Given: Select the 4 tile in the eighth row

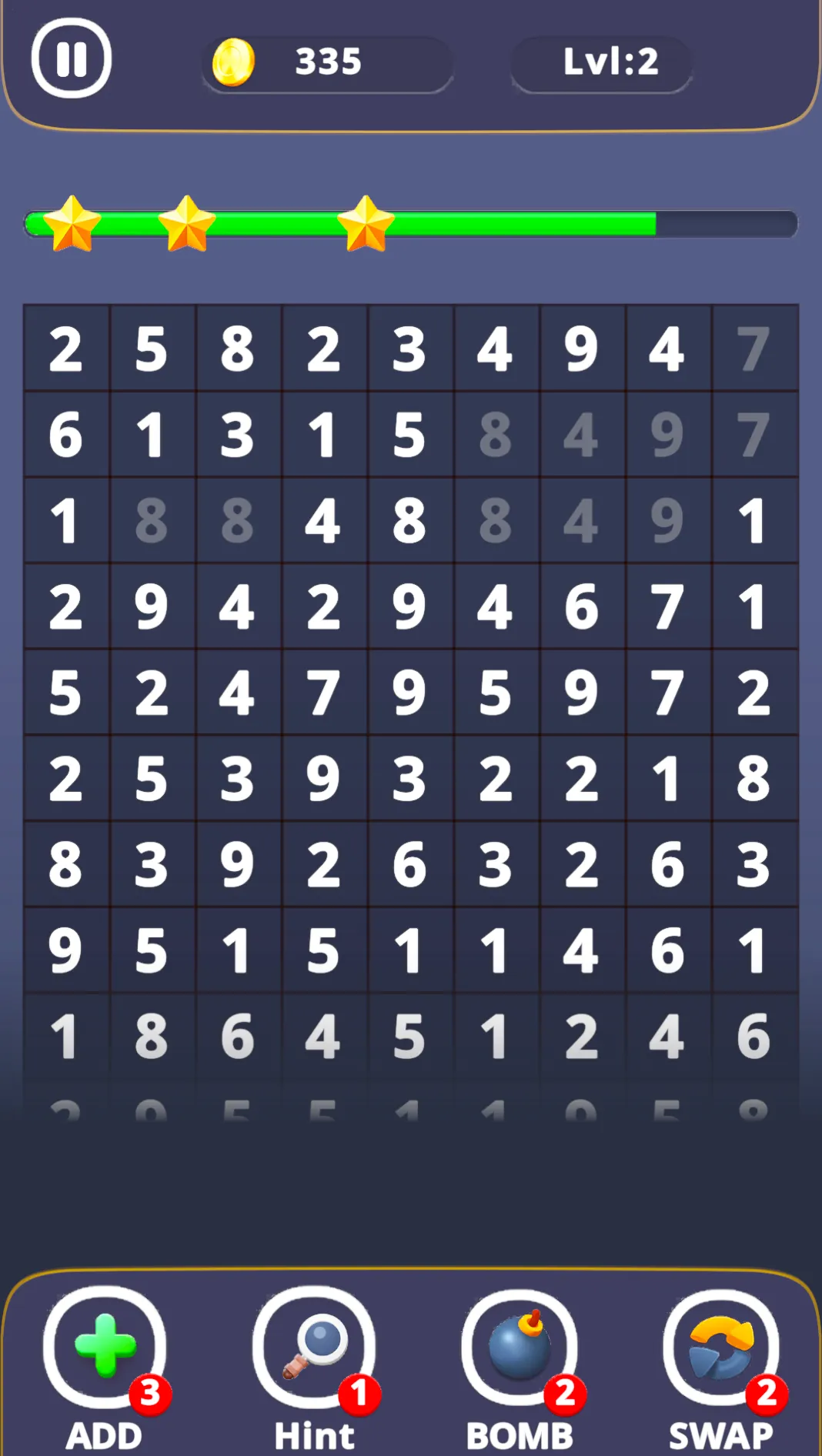Looking at the screenshot, I should coord(582,951).
